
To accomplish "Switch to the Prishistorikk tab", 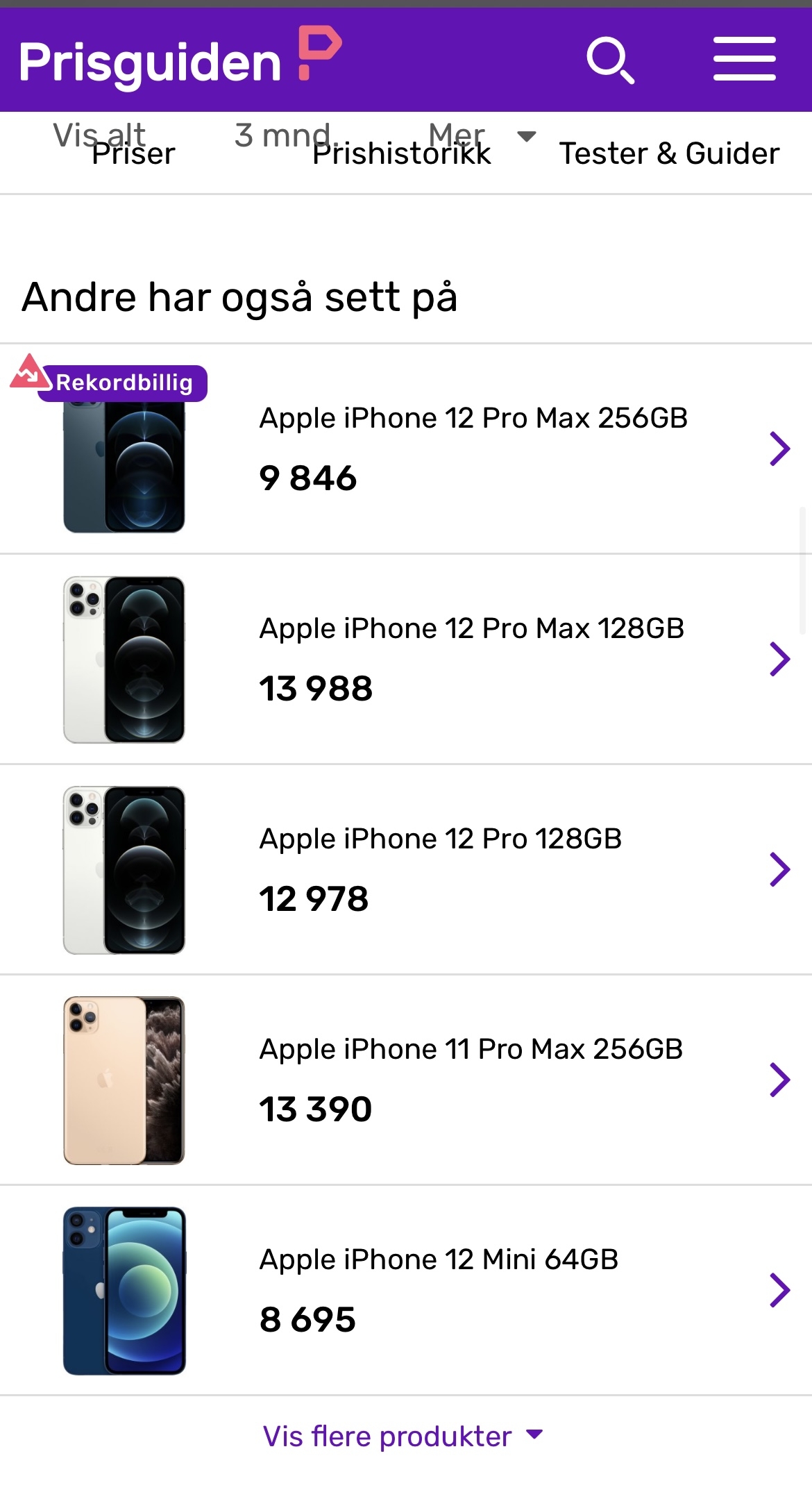I will click(401, 153).
